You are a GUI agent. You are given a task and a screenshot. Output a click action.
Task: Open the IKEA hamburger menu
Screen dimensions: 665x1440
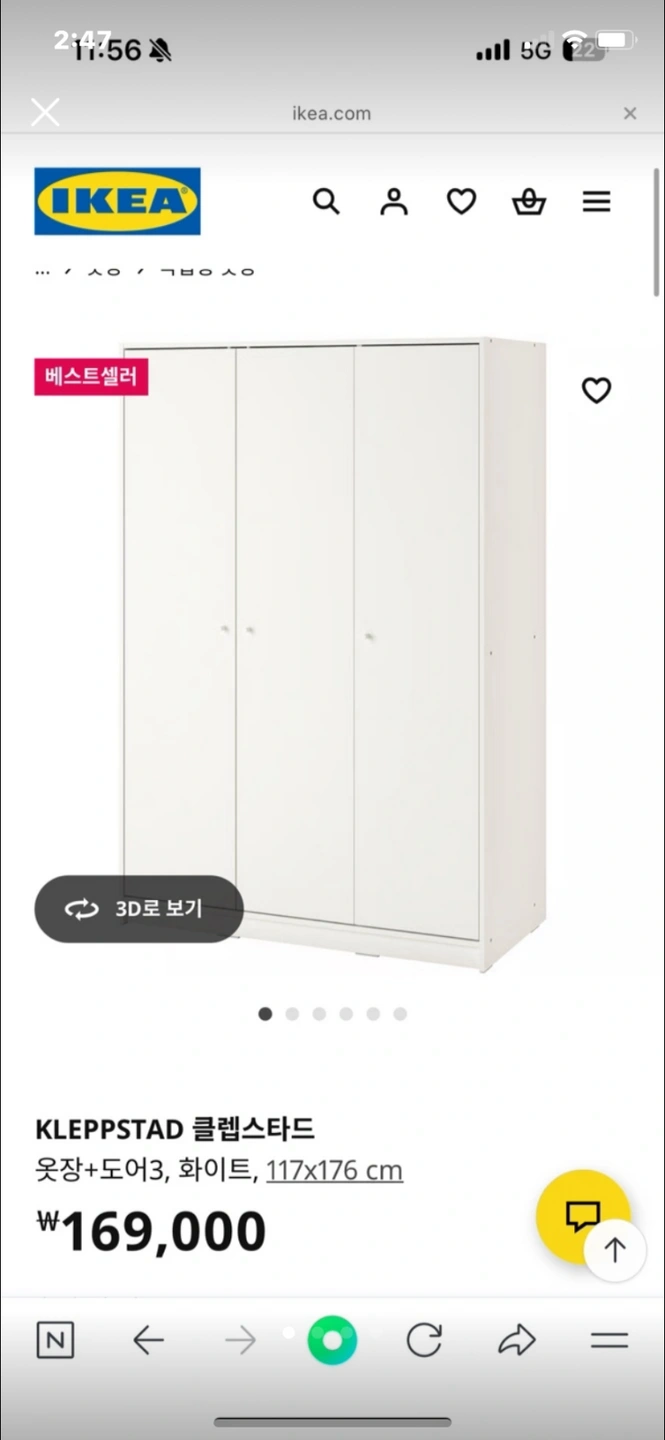click(x=597, y=202)
